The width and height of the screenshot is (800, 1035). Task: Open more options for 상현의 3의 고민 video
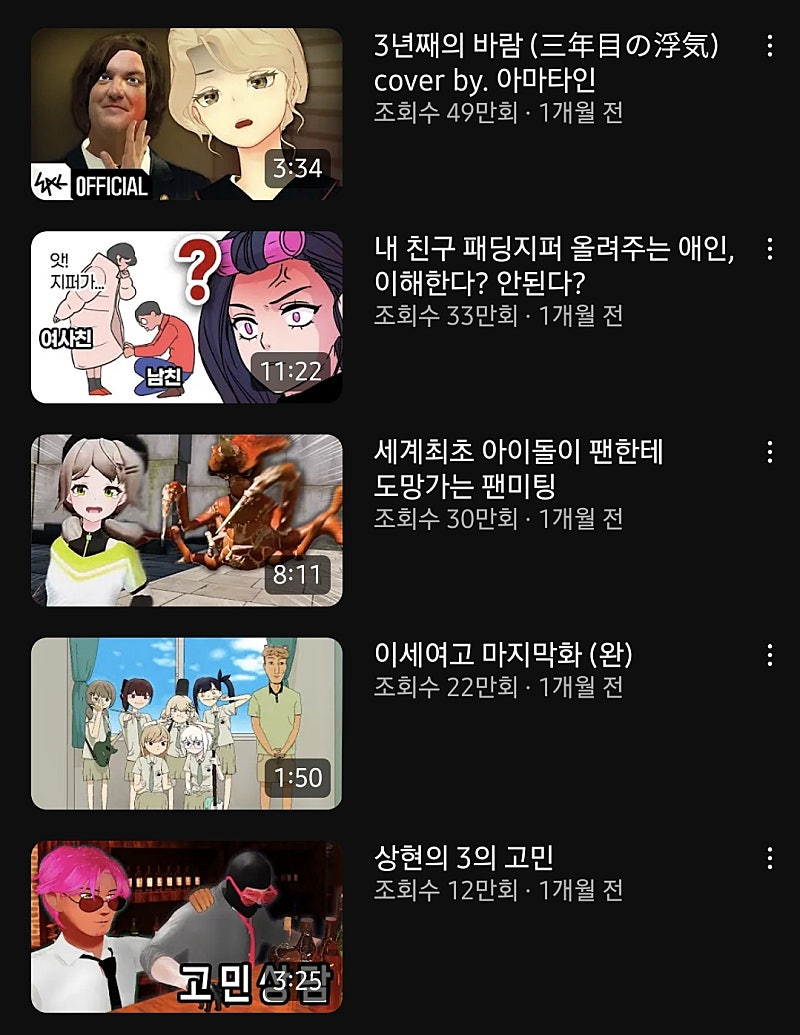(x=769, y=858)
